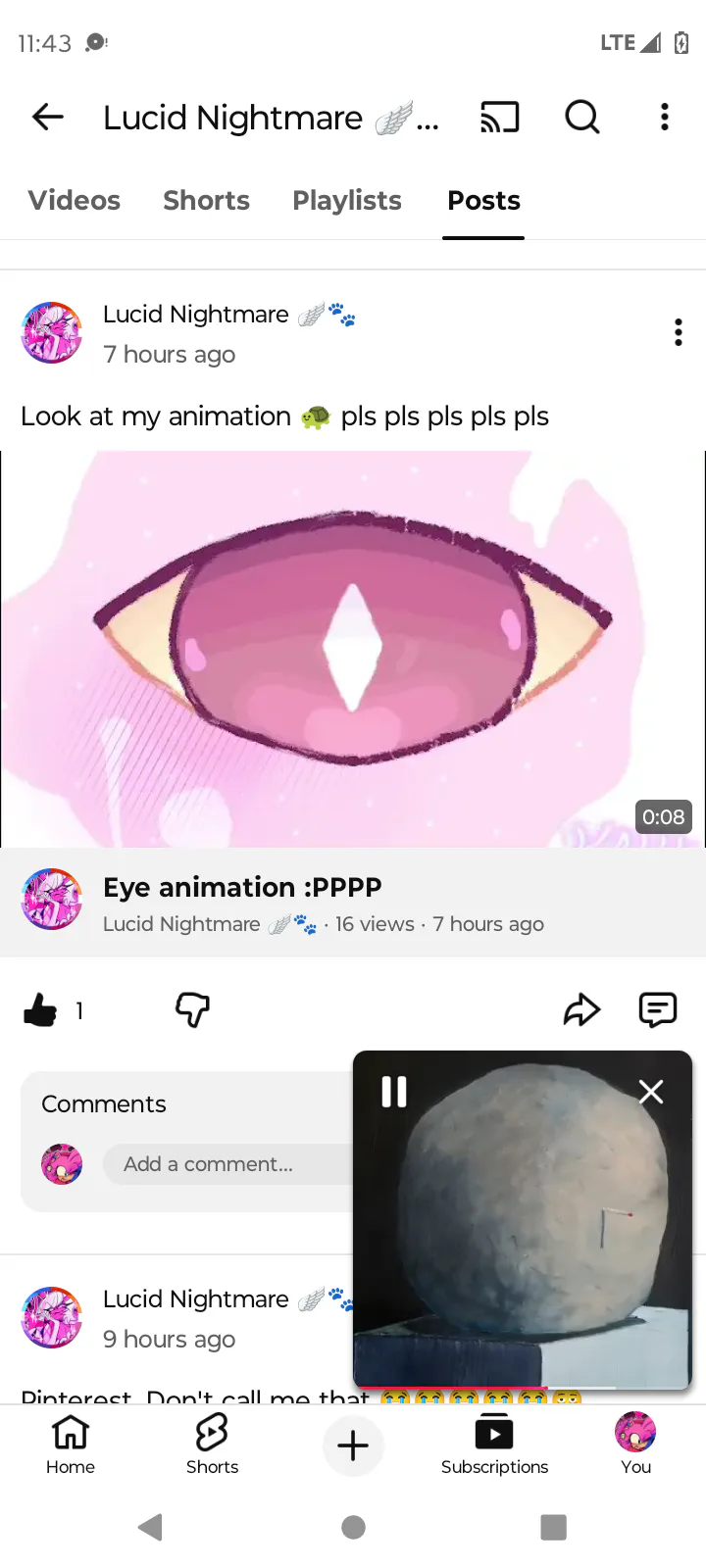706x1568 pixels.
Task: Create new content with plus button
Action: (353, 1445)
